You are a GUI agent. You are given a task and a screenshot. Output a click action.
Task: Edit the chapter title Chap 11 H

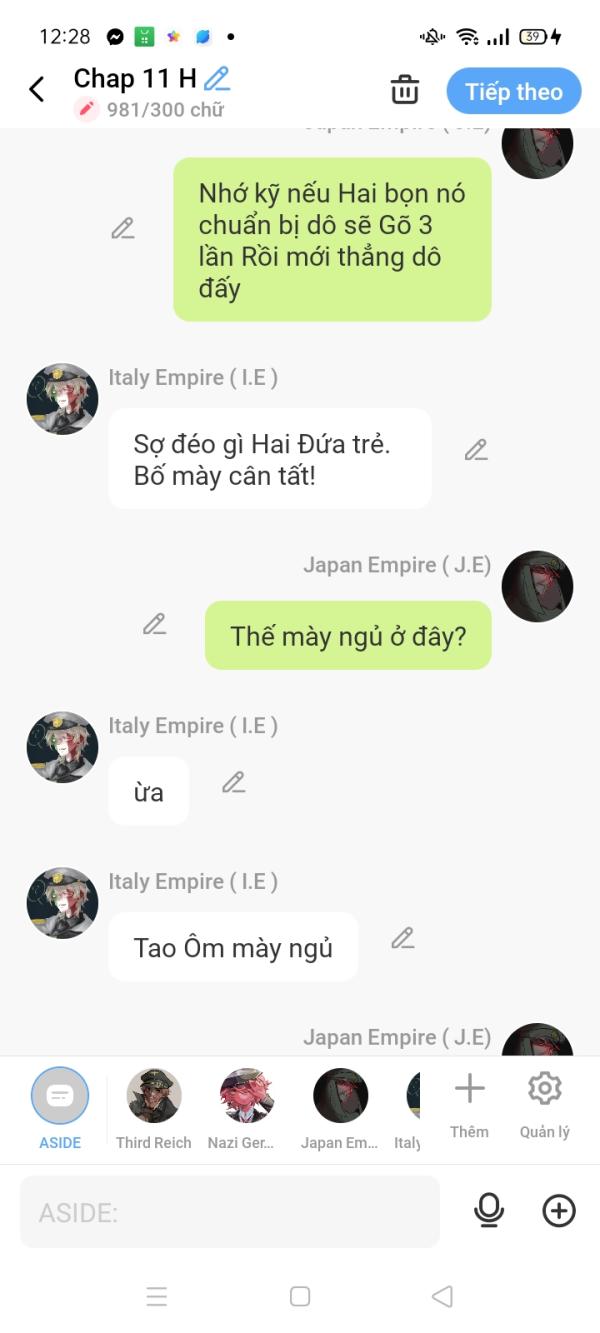coord(217,78)
